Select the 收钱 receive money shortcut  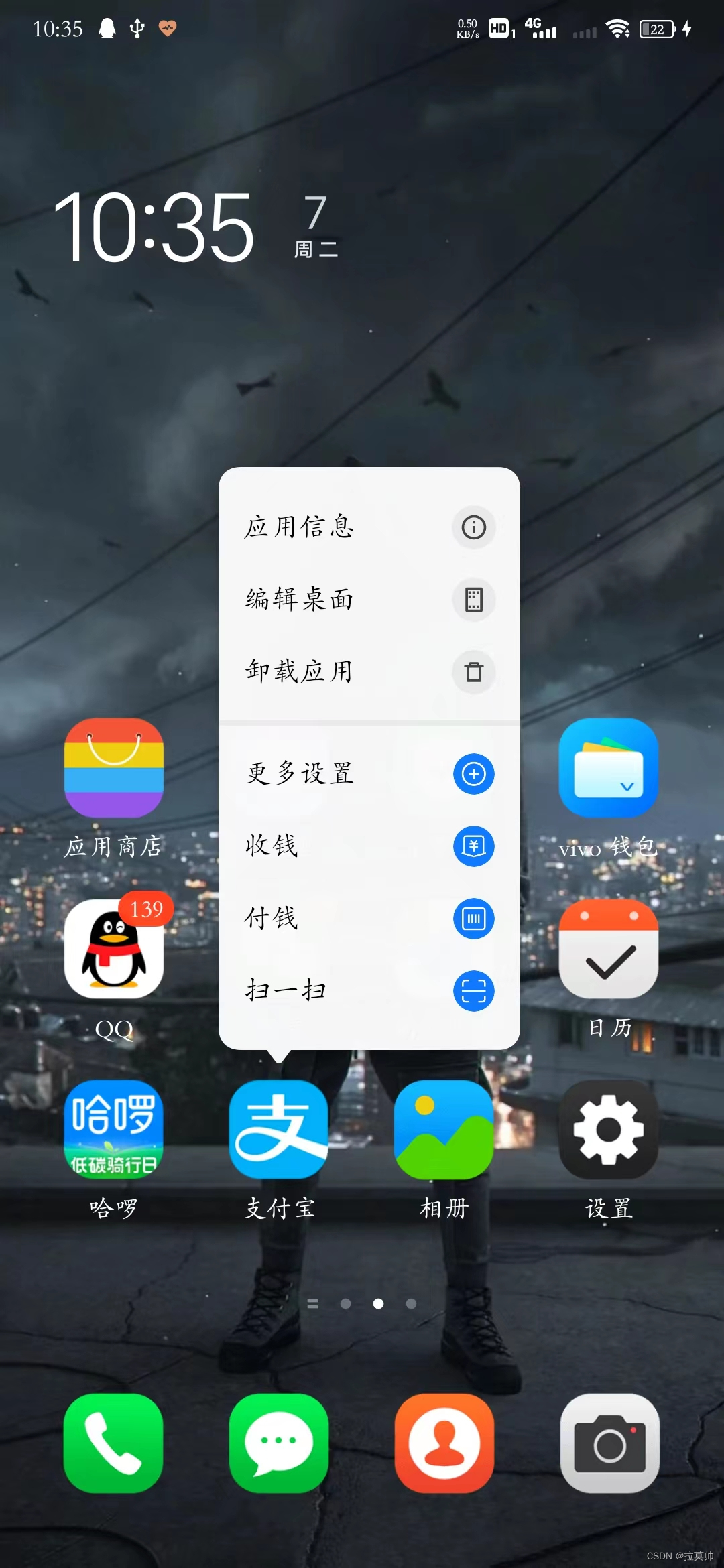click(369, 846)
